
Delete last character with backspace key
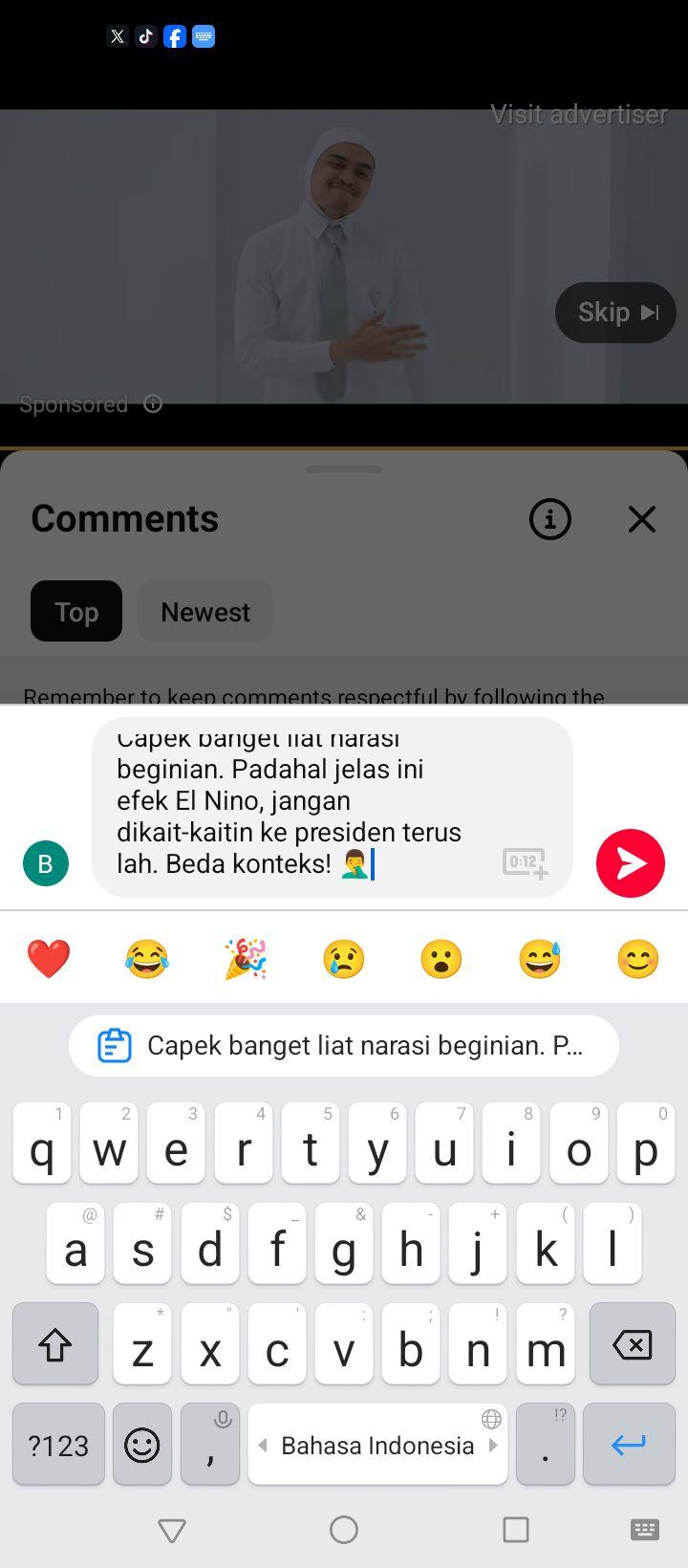pos(633,1344)
